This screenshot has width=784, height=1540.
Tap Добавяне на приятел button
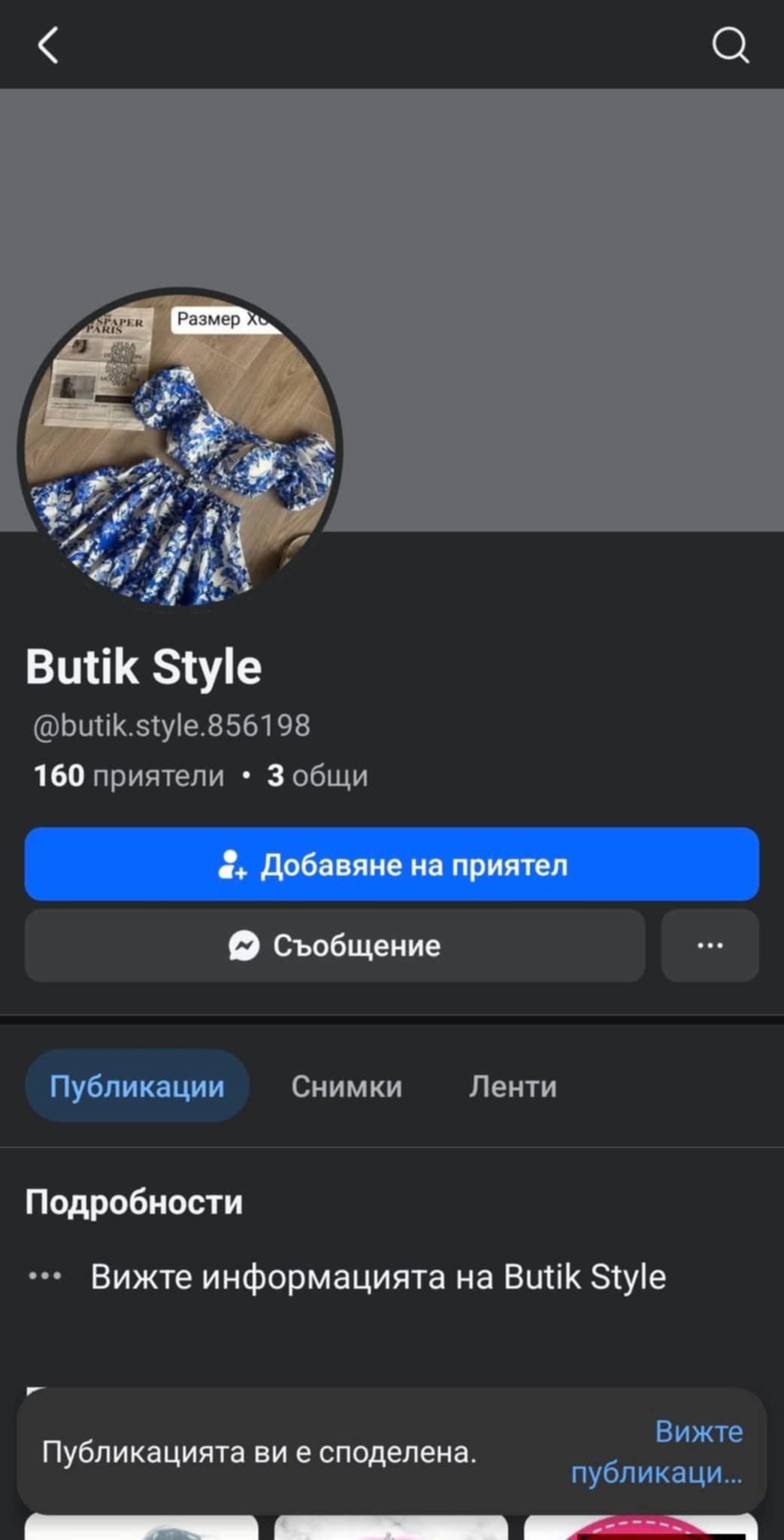point(392,864)
